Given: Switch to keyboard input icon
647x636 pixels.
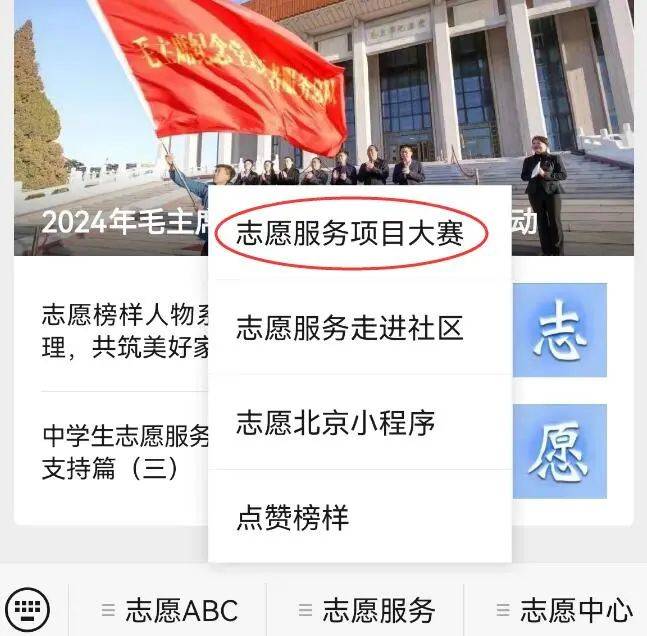Looking at the screenshot, I should pyautogui.click(x=27, y=609).
